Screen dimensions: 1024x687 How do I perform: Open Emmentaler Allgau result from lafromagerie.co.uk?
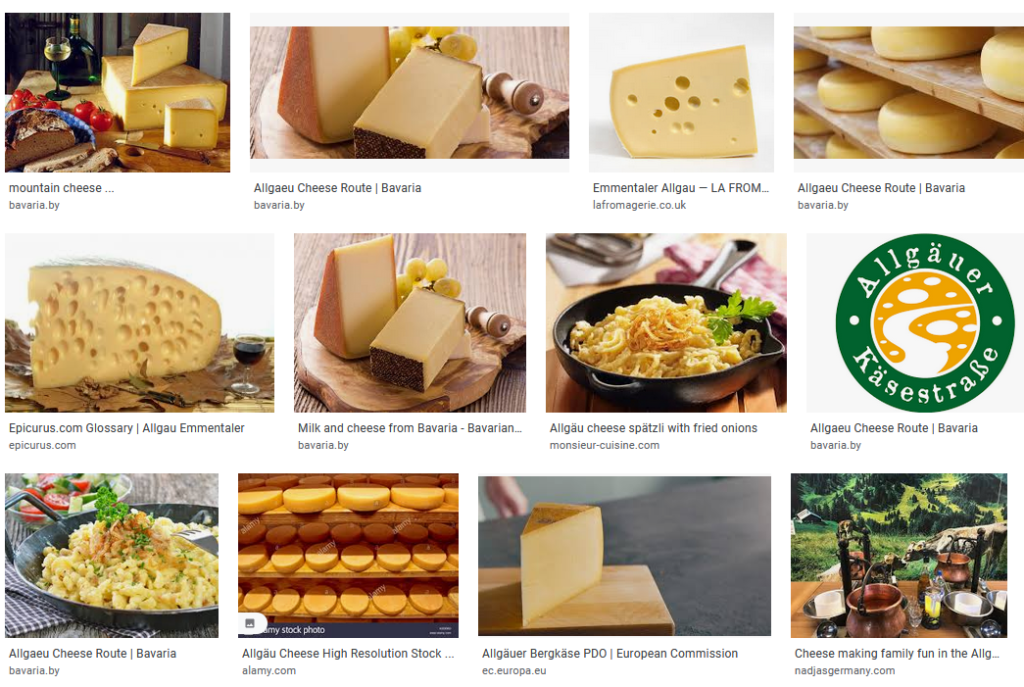681,92
